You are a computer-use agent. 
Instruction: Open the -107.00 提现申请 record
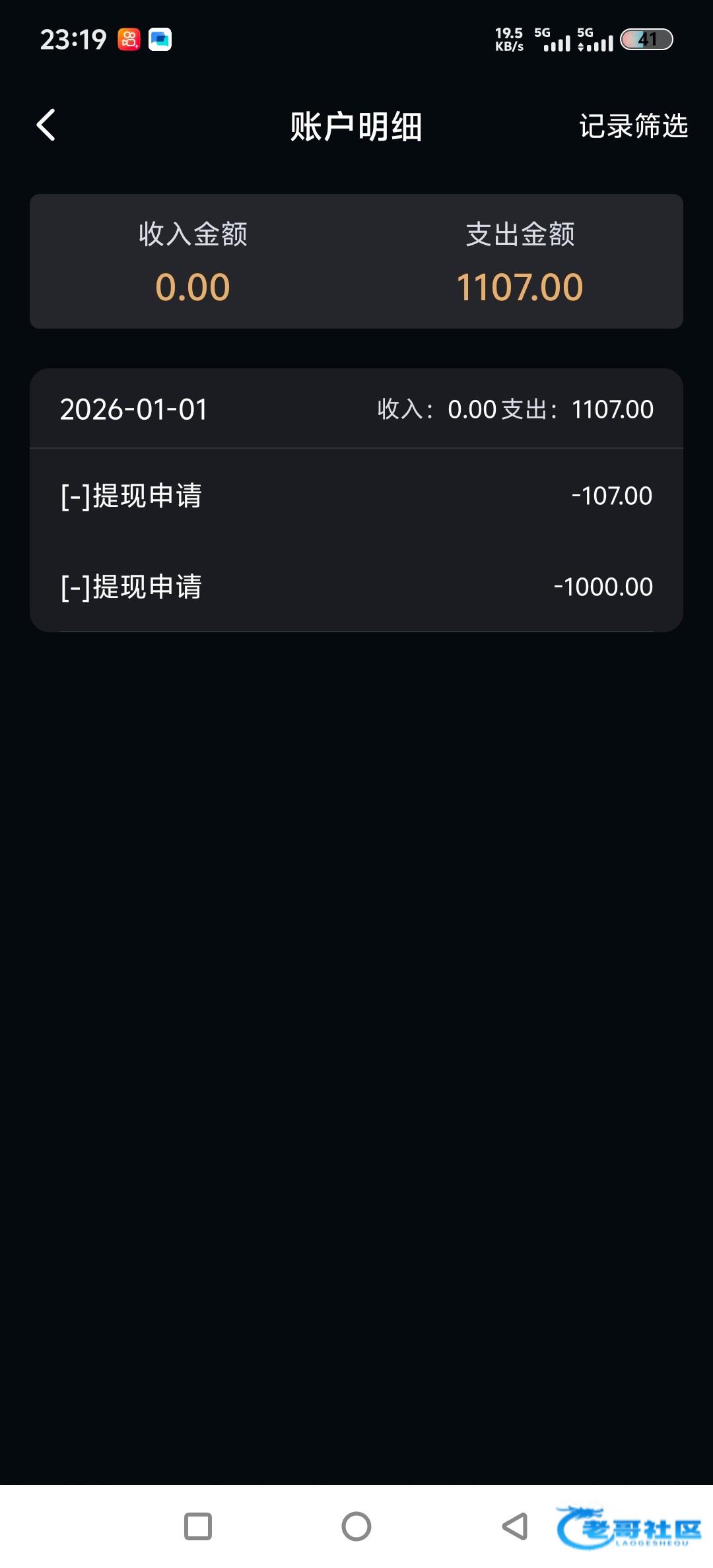[356, 496]
